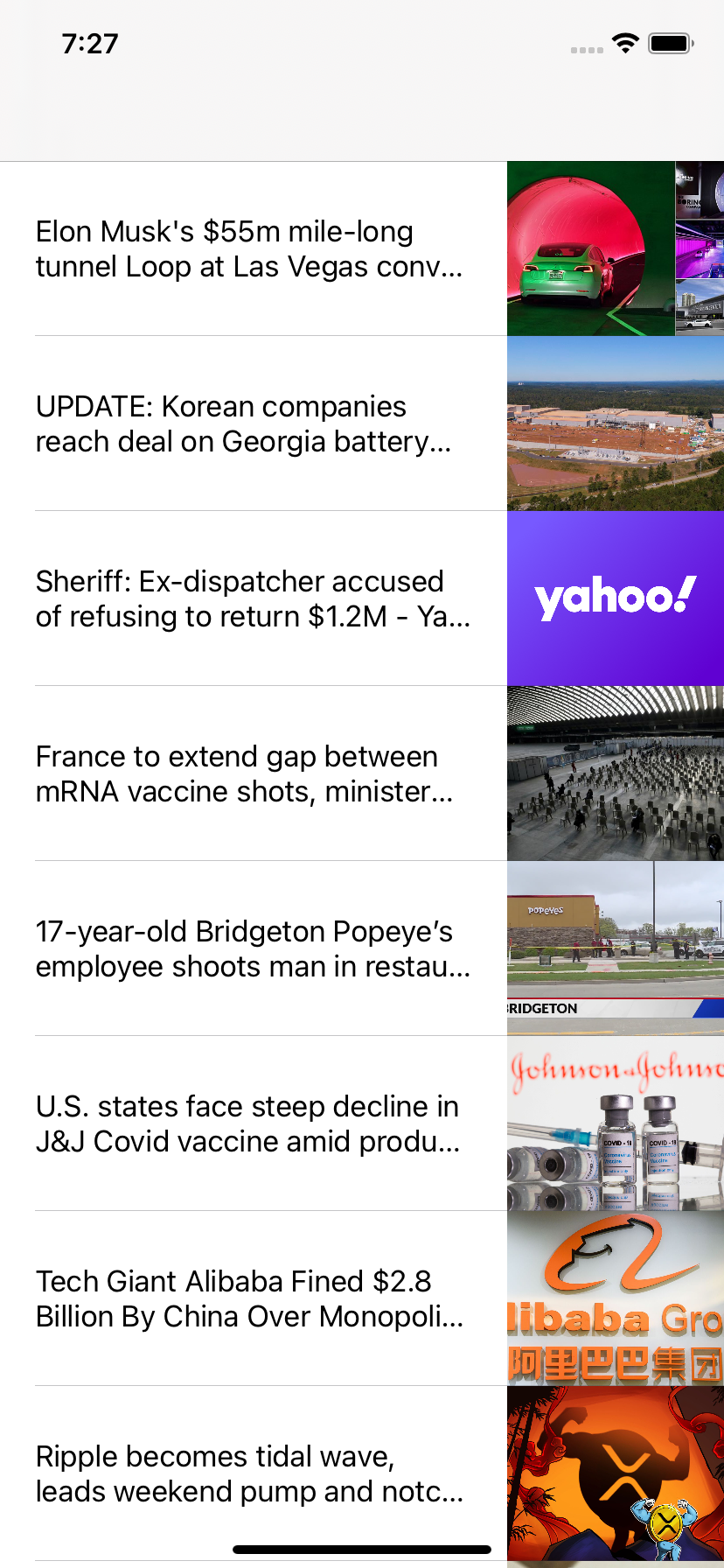Screen dimensions: 724x1568
Task: Open the Alibaba $2.8 billion fine article
Action: 250,1298
